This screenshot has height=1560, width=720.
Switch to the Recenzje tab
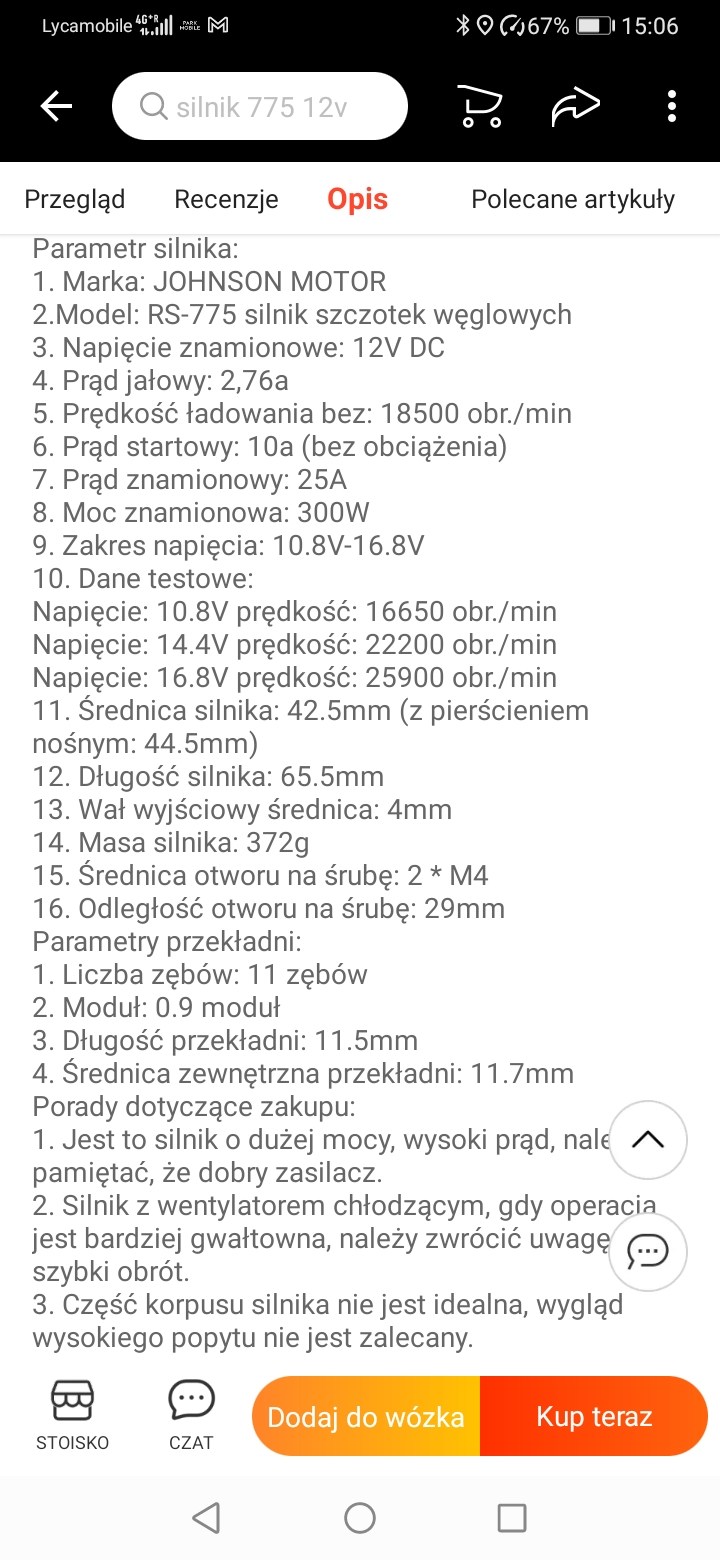(226, 200)
